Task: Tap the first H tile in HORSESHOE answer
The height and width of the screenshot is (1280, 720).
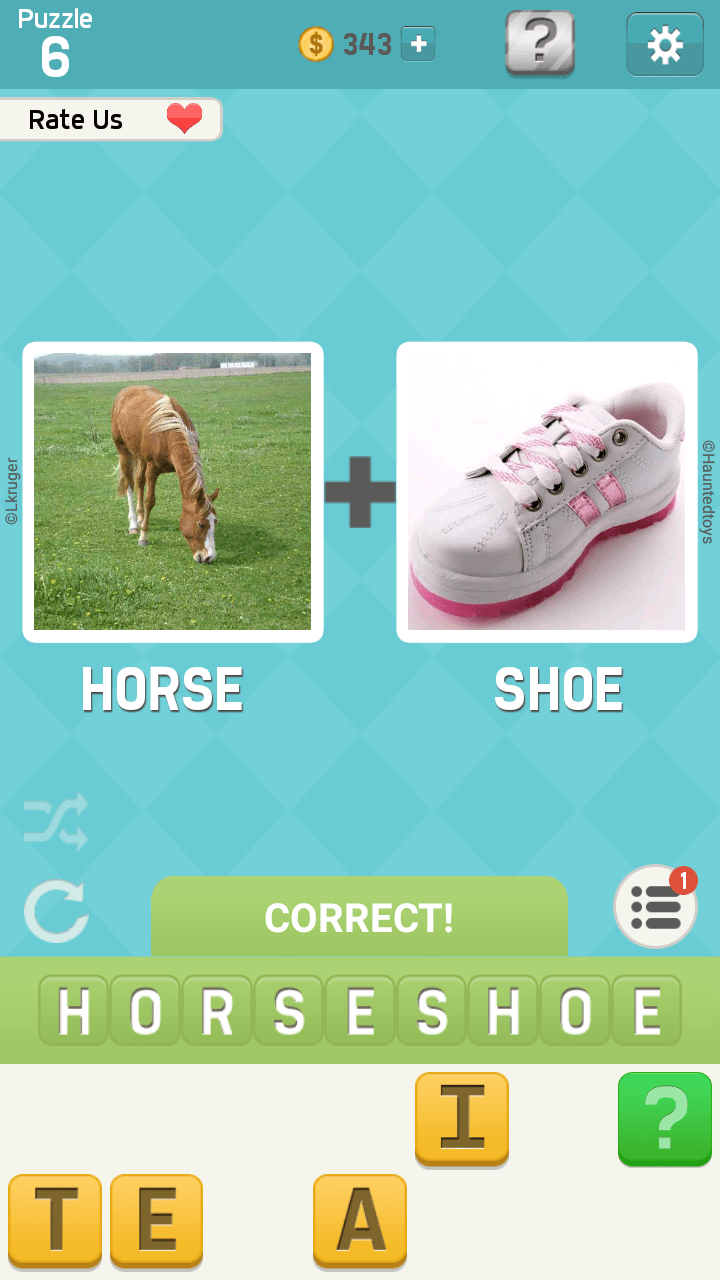Action: [x=74, y=1009]
